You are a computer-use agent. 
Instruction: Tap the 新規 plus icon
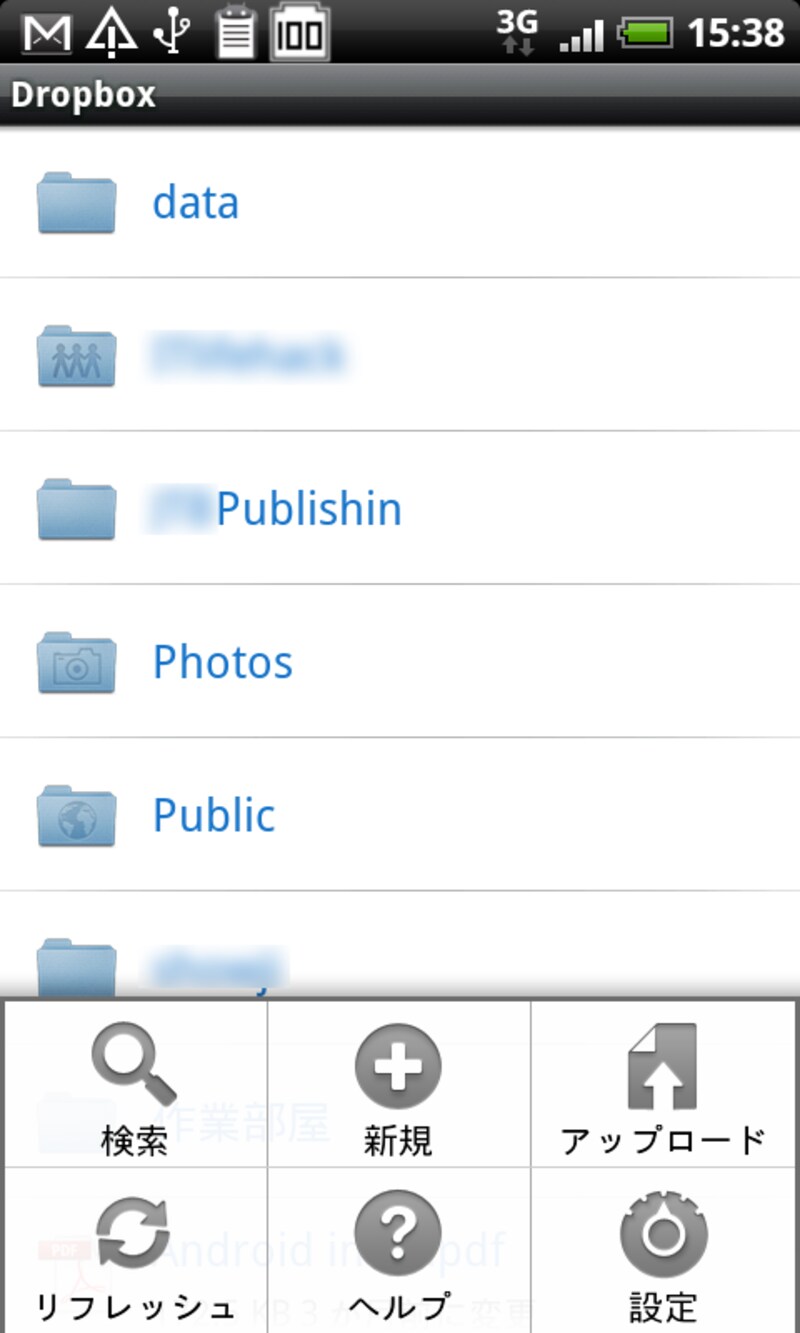point(398,1065)
